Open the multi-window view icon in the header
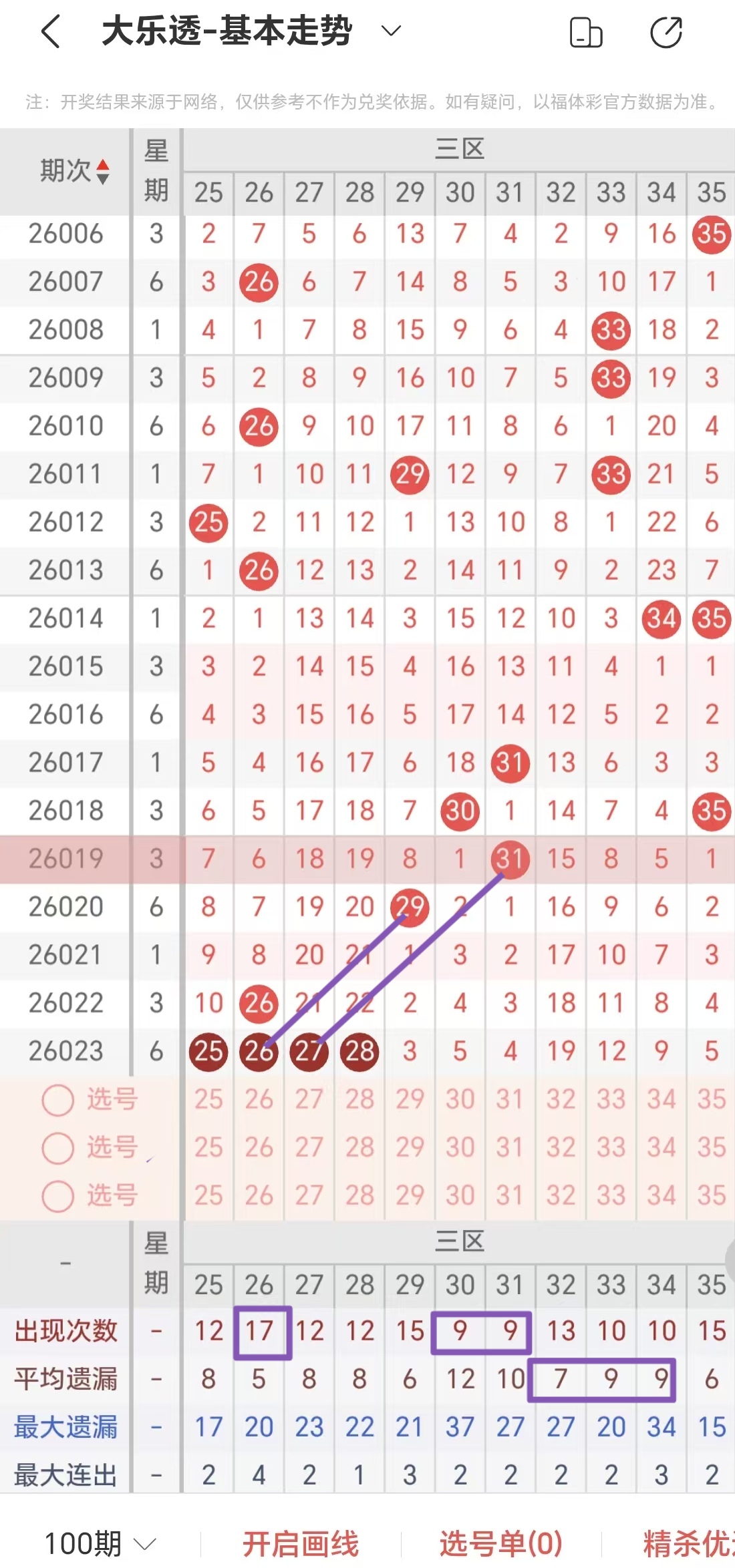 tap(587, 31)
